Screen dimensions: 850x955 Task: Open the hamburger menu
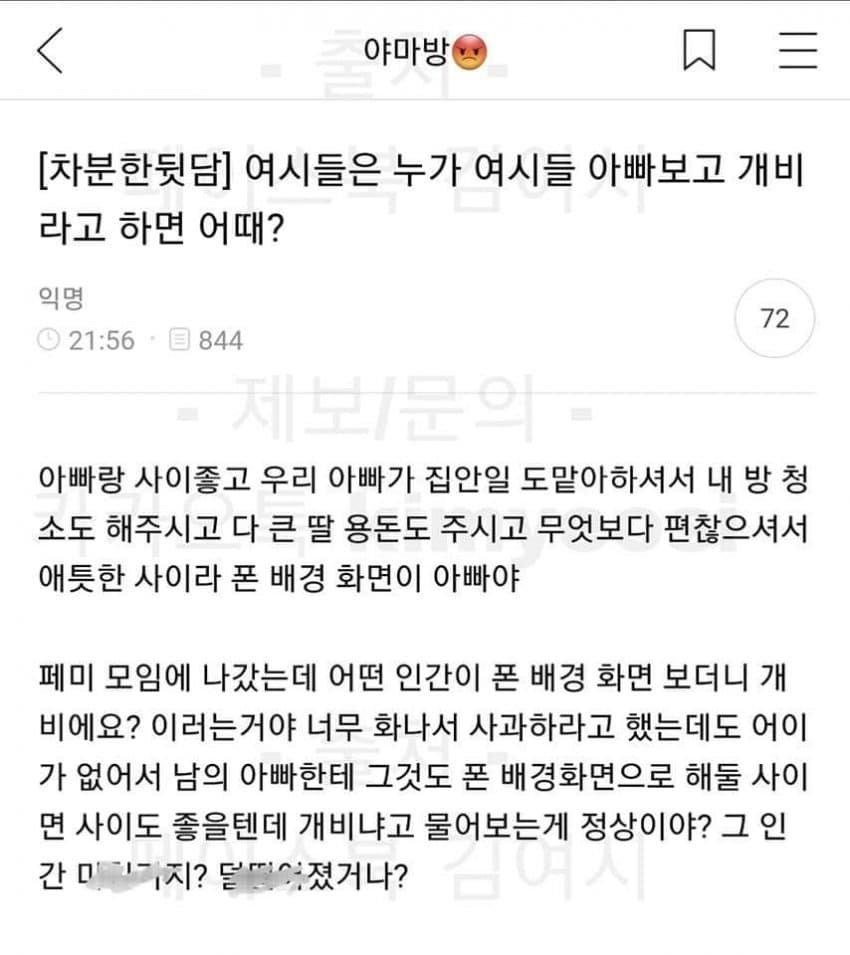[798, 50]
